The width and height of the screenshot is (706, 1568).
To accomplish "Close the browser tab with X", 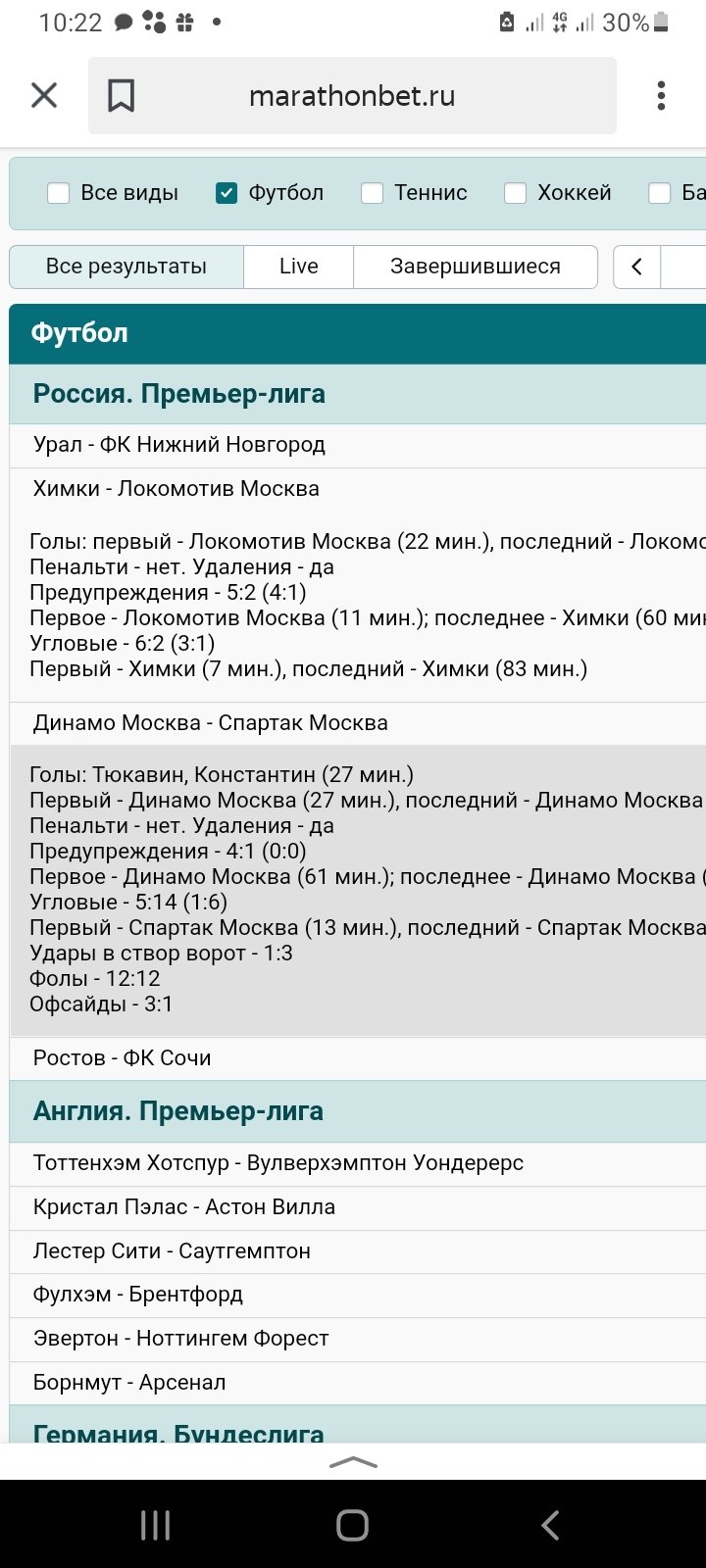I will coord(44,96).
